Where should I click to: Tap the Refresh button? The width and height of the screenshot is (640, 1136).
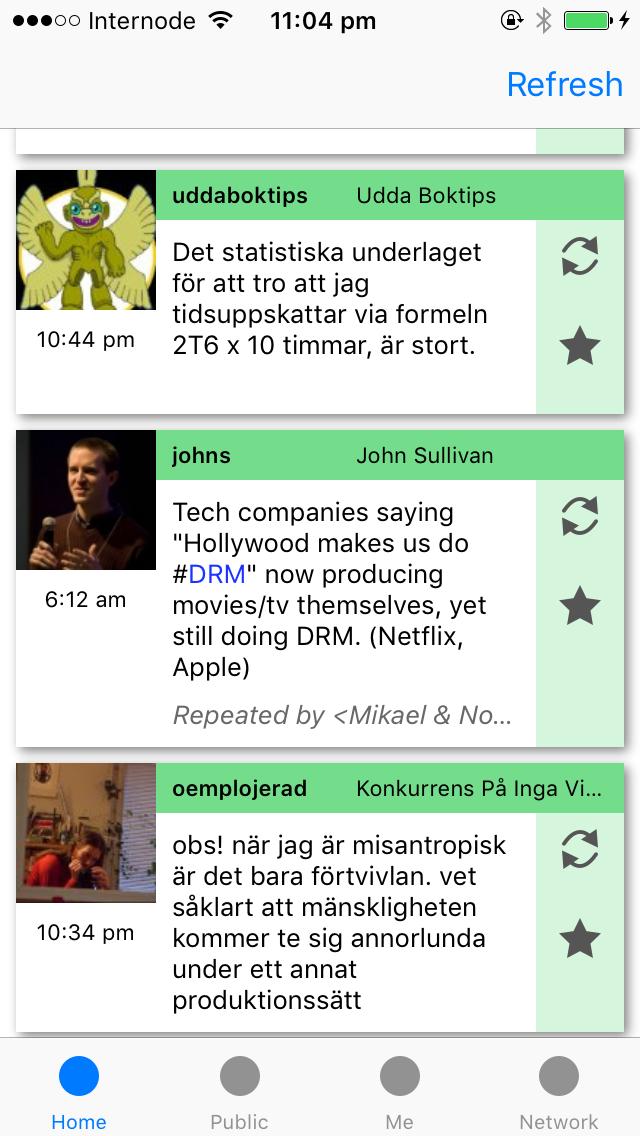coord(565,84)
